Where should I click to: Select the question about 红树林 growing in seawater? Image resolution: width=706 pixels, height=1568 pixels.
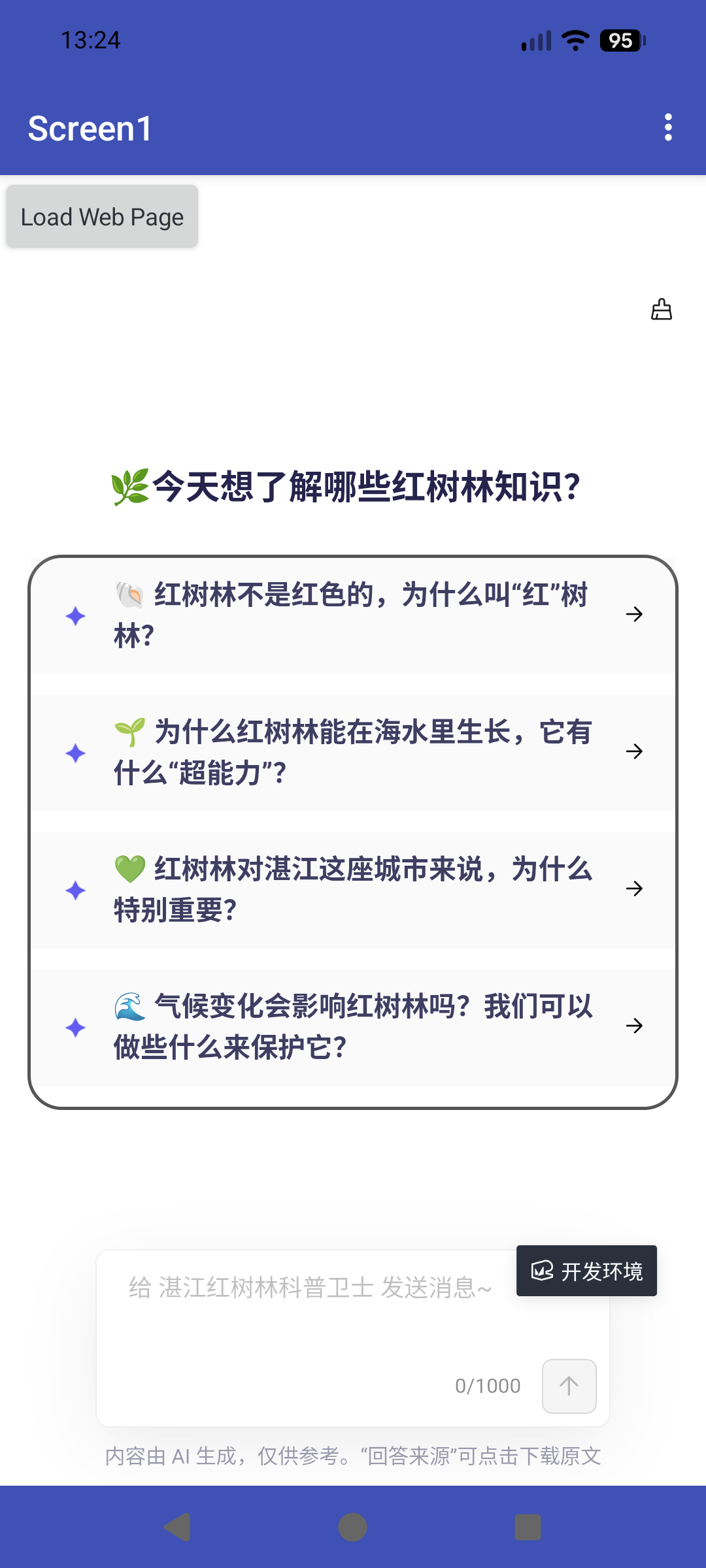coord(353,752)
